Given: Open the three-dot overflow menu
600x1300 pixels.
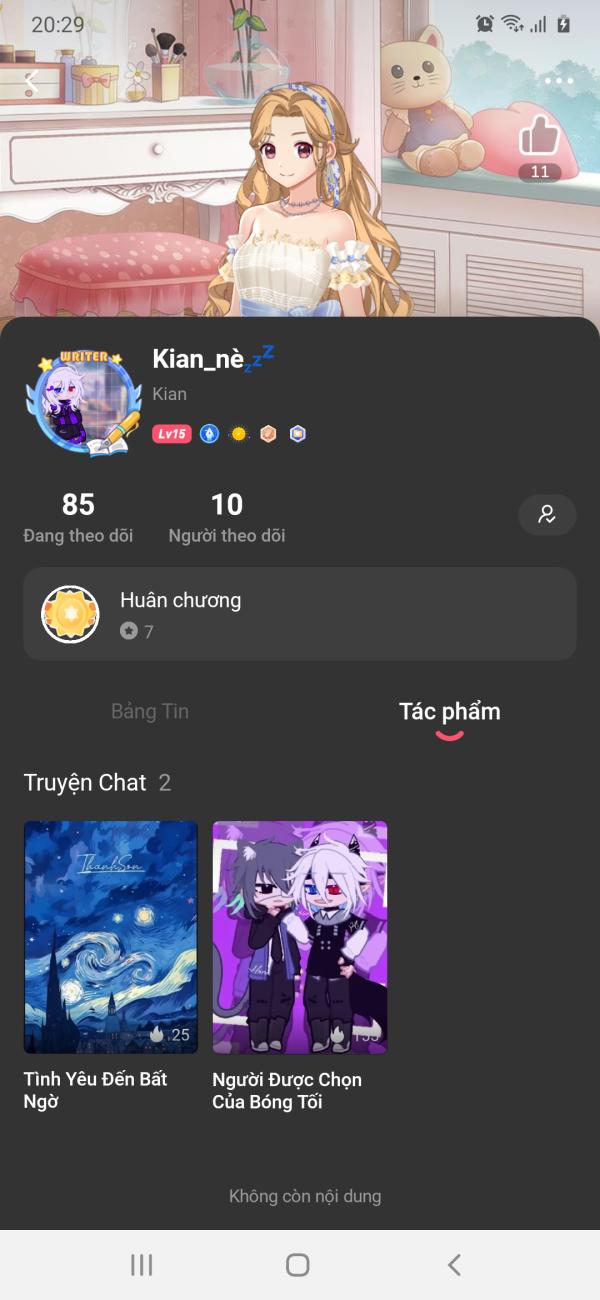Looking at the screenshot, I should (558, 81).
